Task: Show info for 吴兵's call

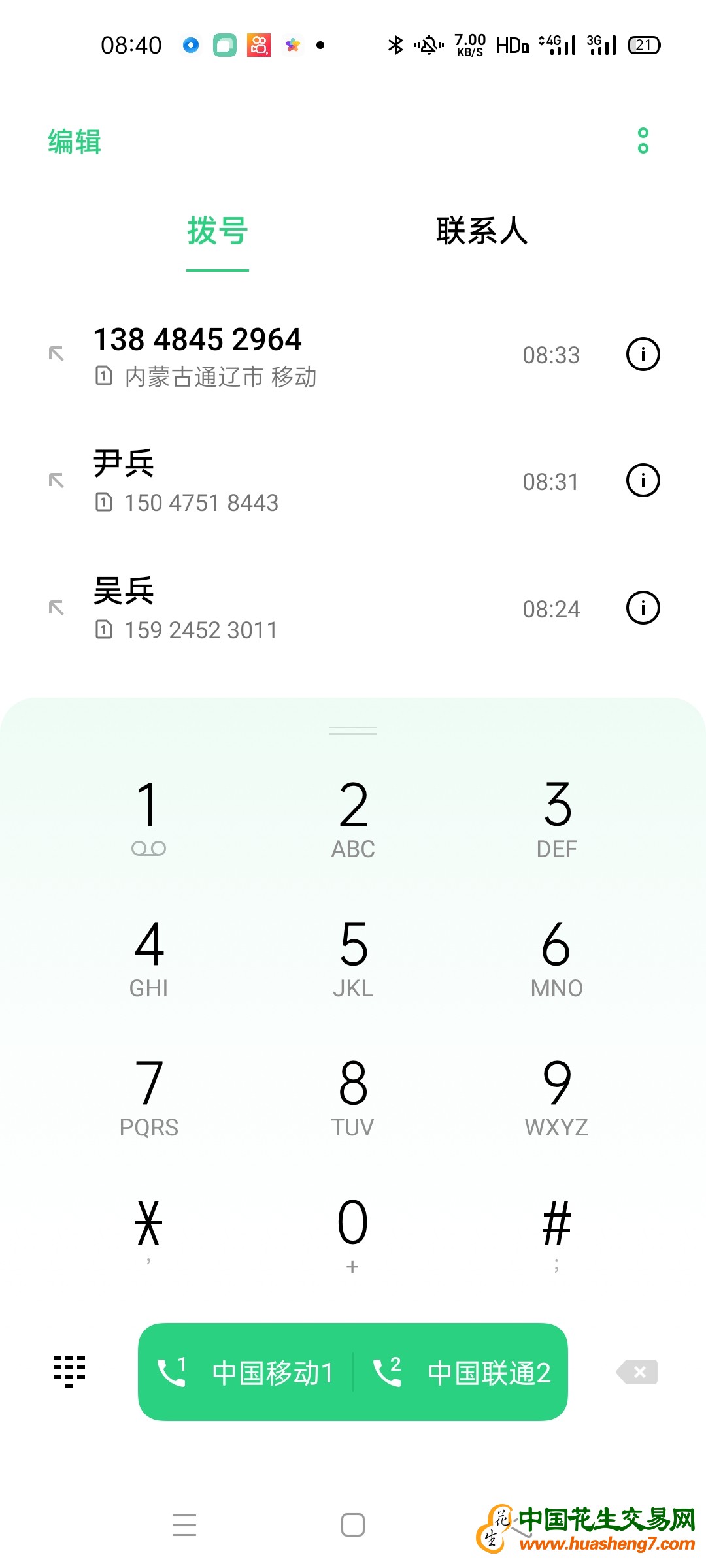Action: pyautogui.click(x=643, y=608)
